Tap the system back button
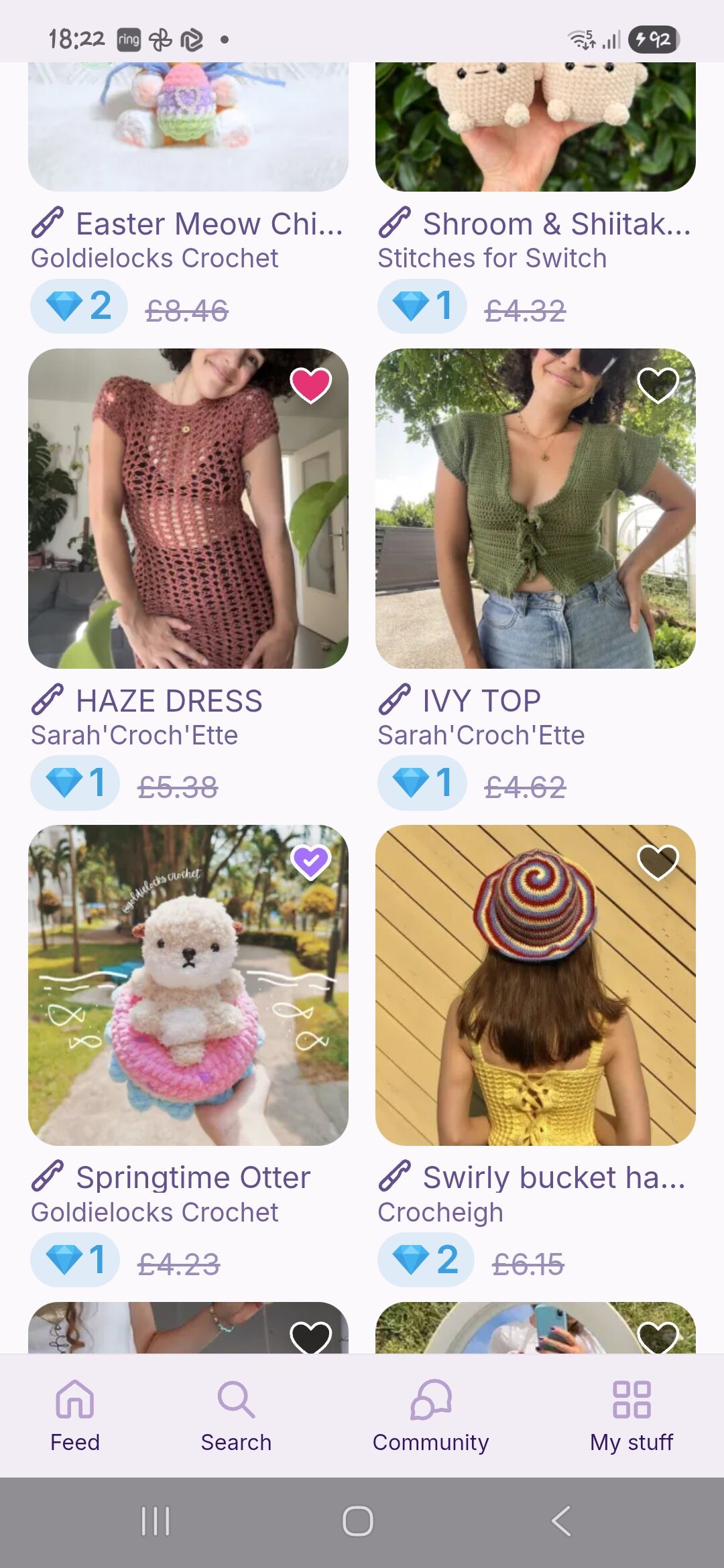 [x=560, y=1520]
